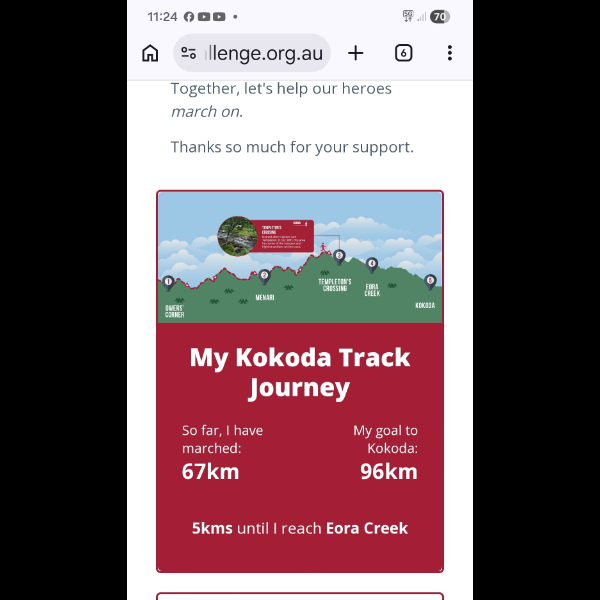Open the tab switcher showing 6 tabs
This screenshot has width=600, height=600.
[403, 53]
